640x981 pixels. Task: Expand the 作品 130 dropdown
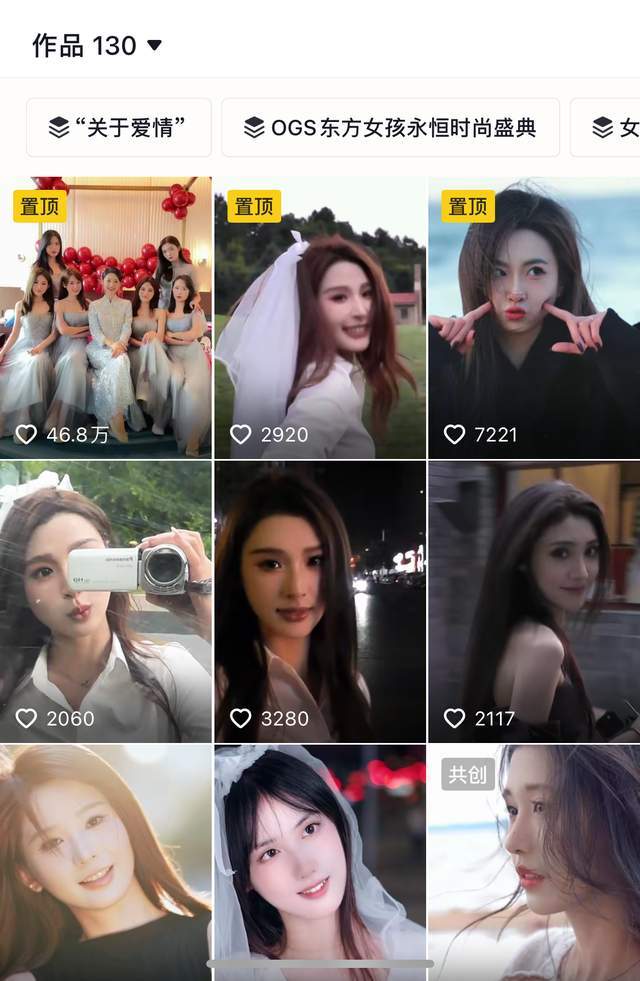click(97, 45)
